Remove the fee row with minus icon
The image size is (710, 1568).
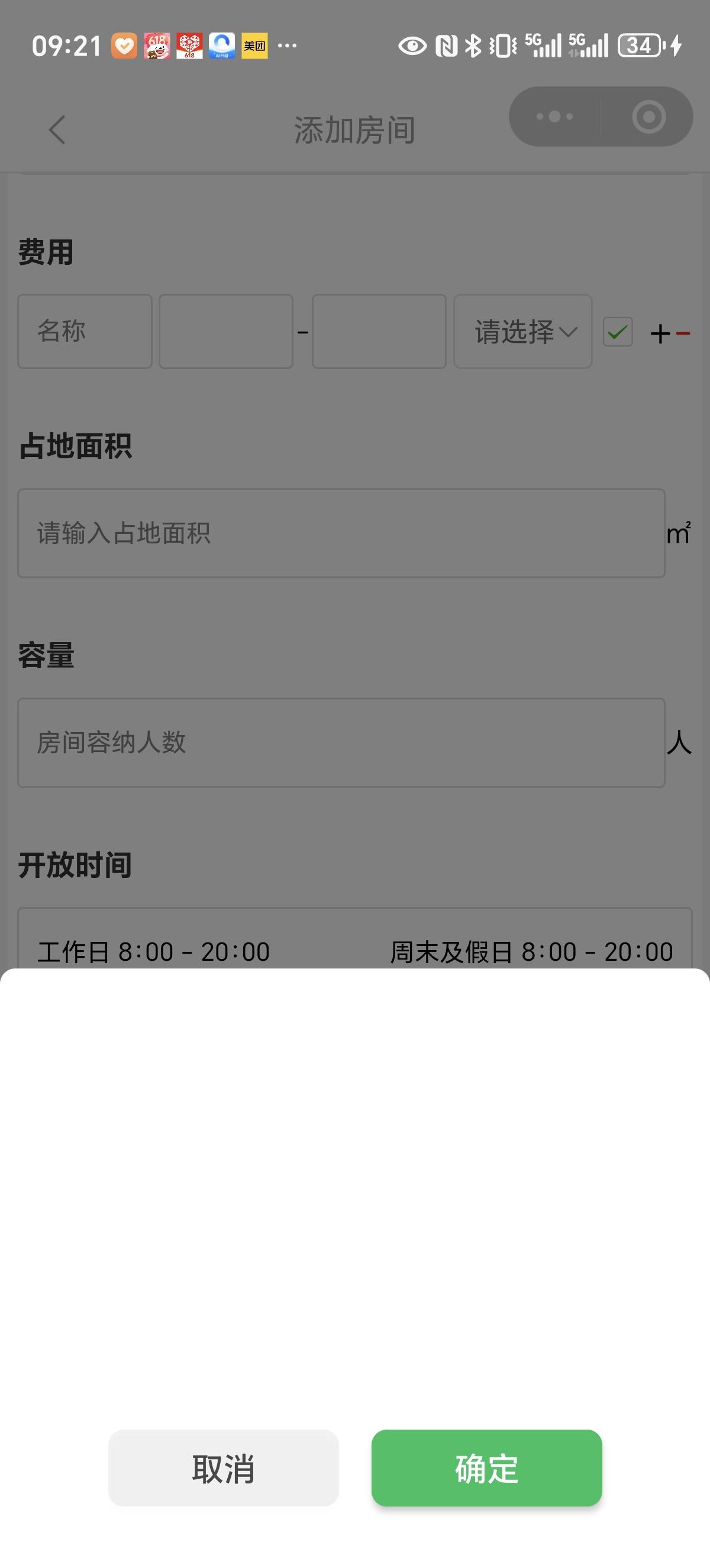click(x=683, y=333)
